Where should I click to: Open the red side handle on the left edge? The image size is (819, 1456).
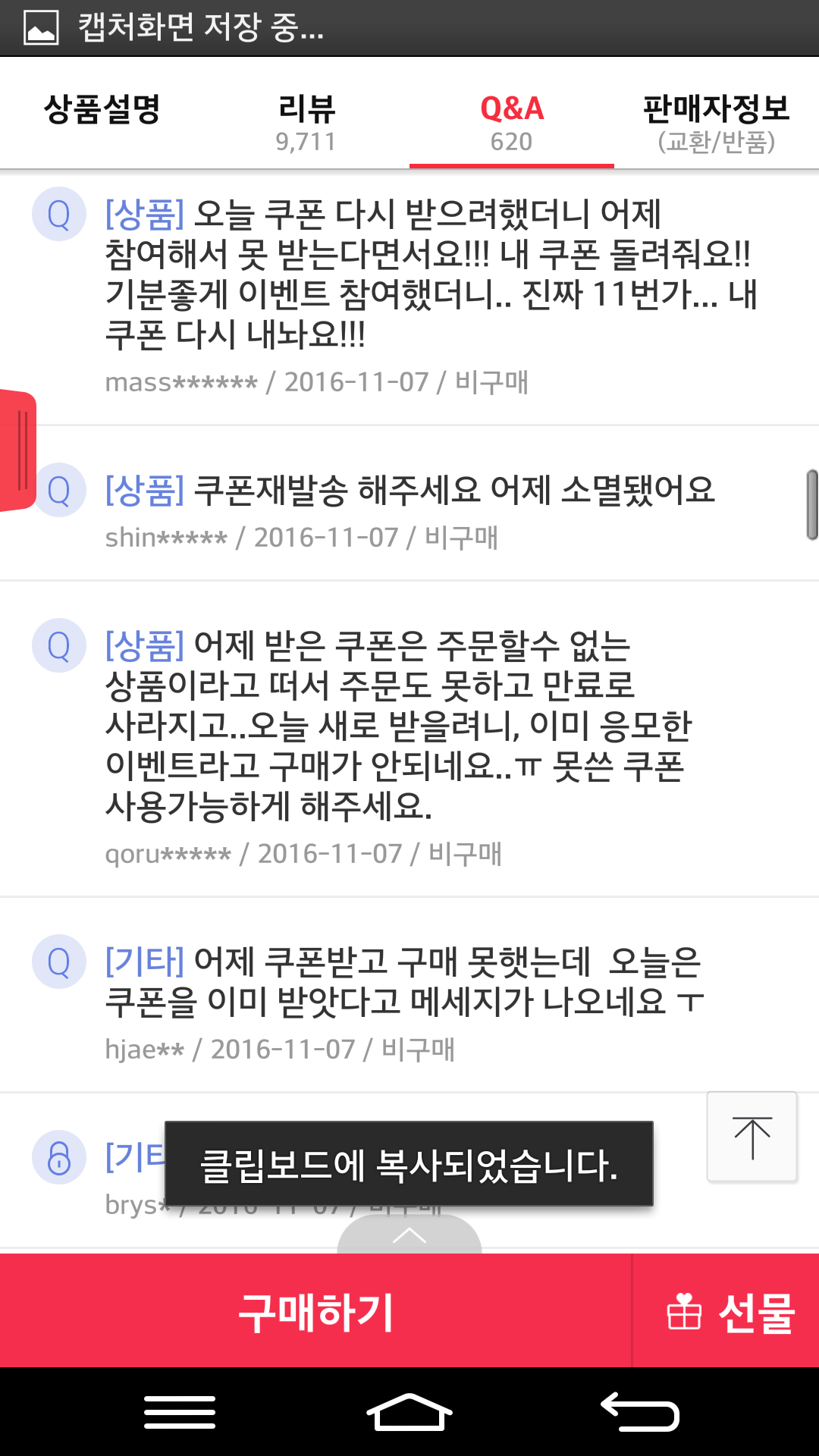[18, 450]
